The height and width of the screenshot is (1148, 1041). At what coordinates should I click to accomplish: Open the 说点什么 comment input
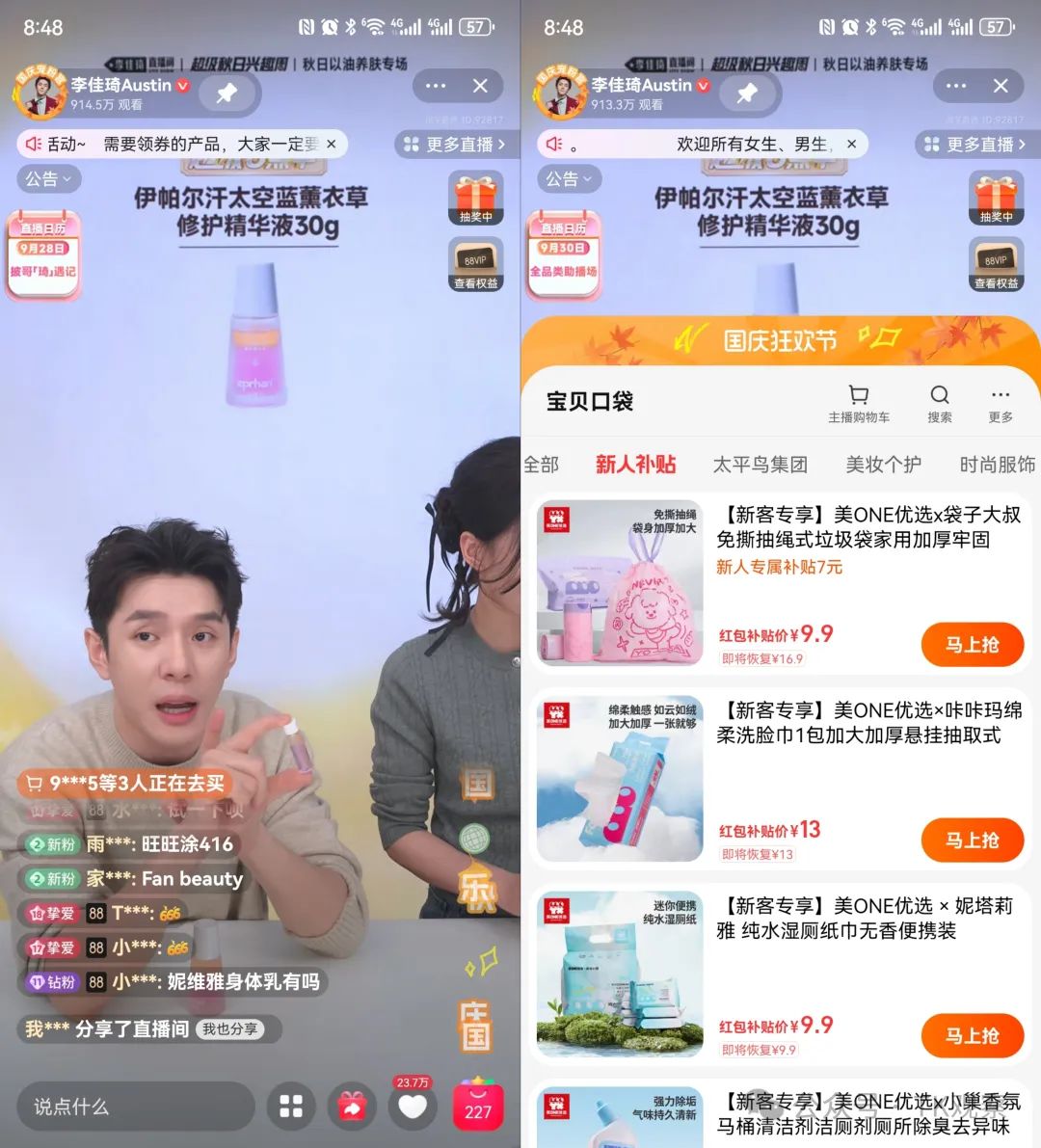pos(135,1107)
